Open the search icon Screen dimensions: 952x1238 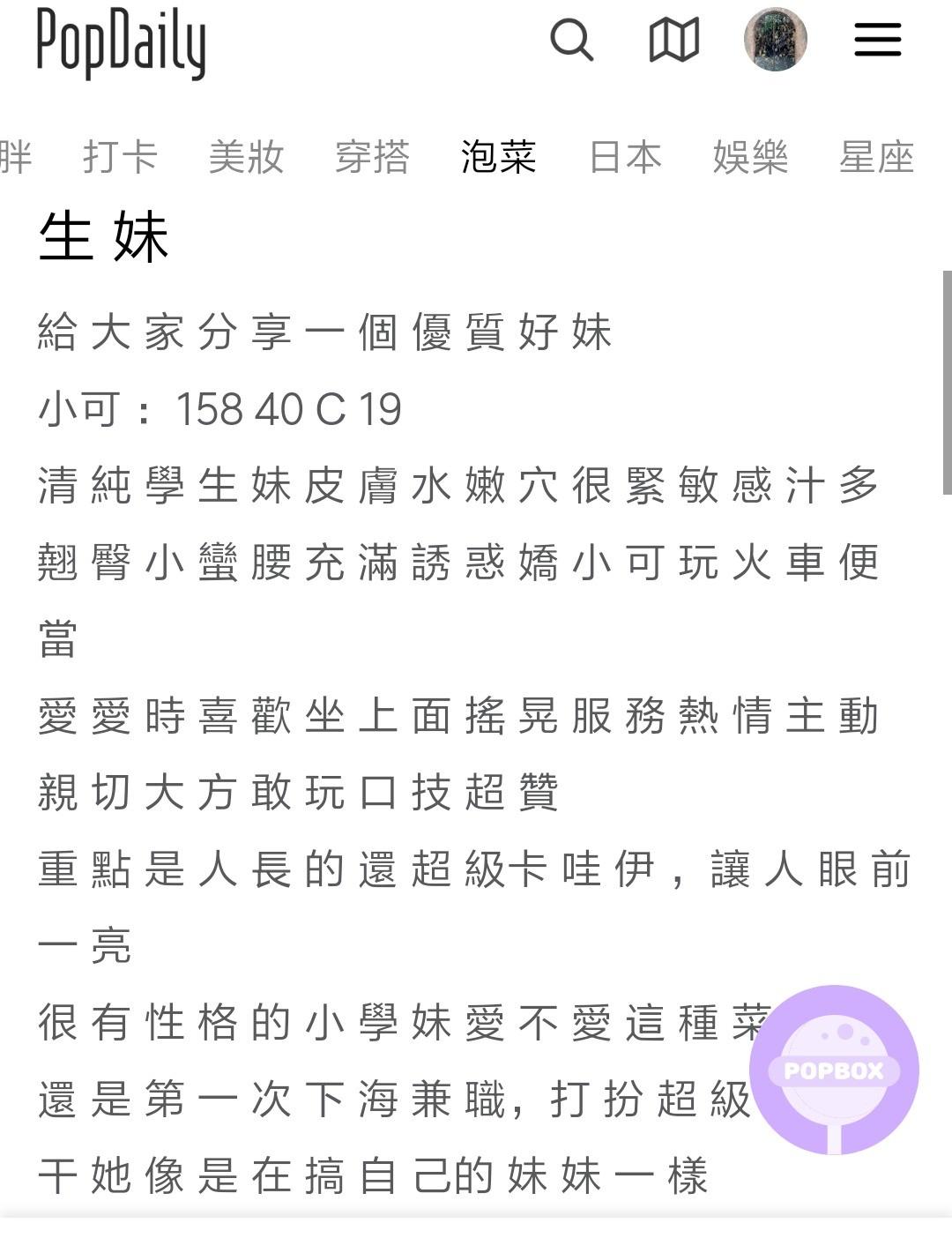pos(571,41)
